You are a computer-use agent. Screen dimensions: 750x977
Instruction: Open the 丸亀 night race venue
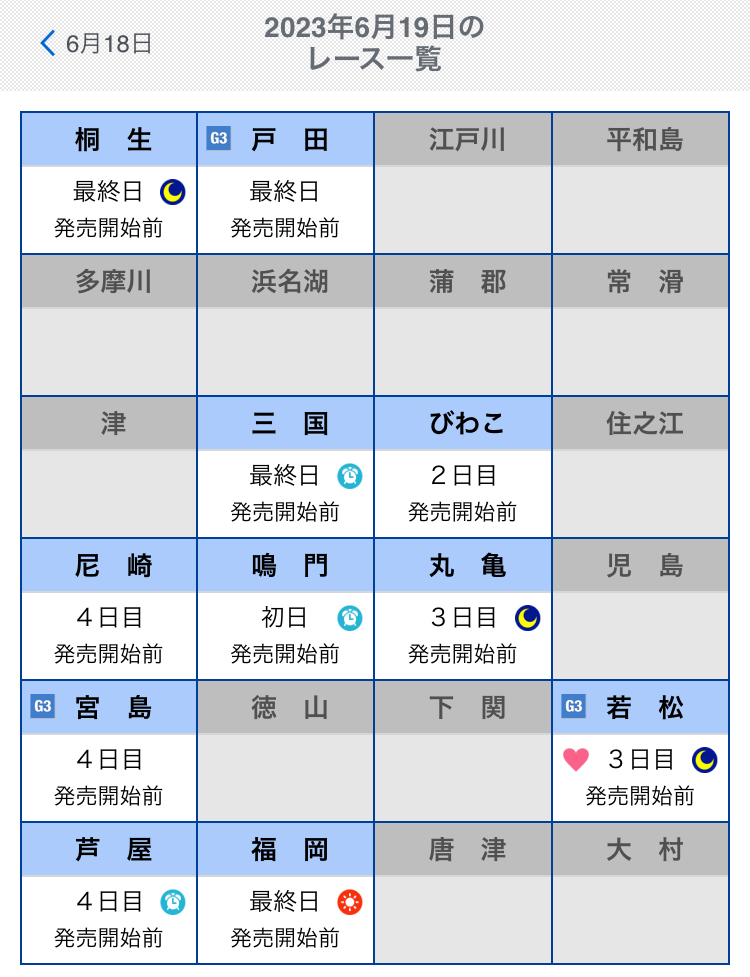[463, 610]
